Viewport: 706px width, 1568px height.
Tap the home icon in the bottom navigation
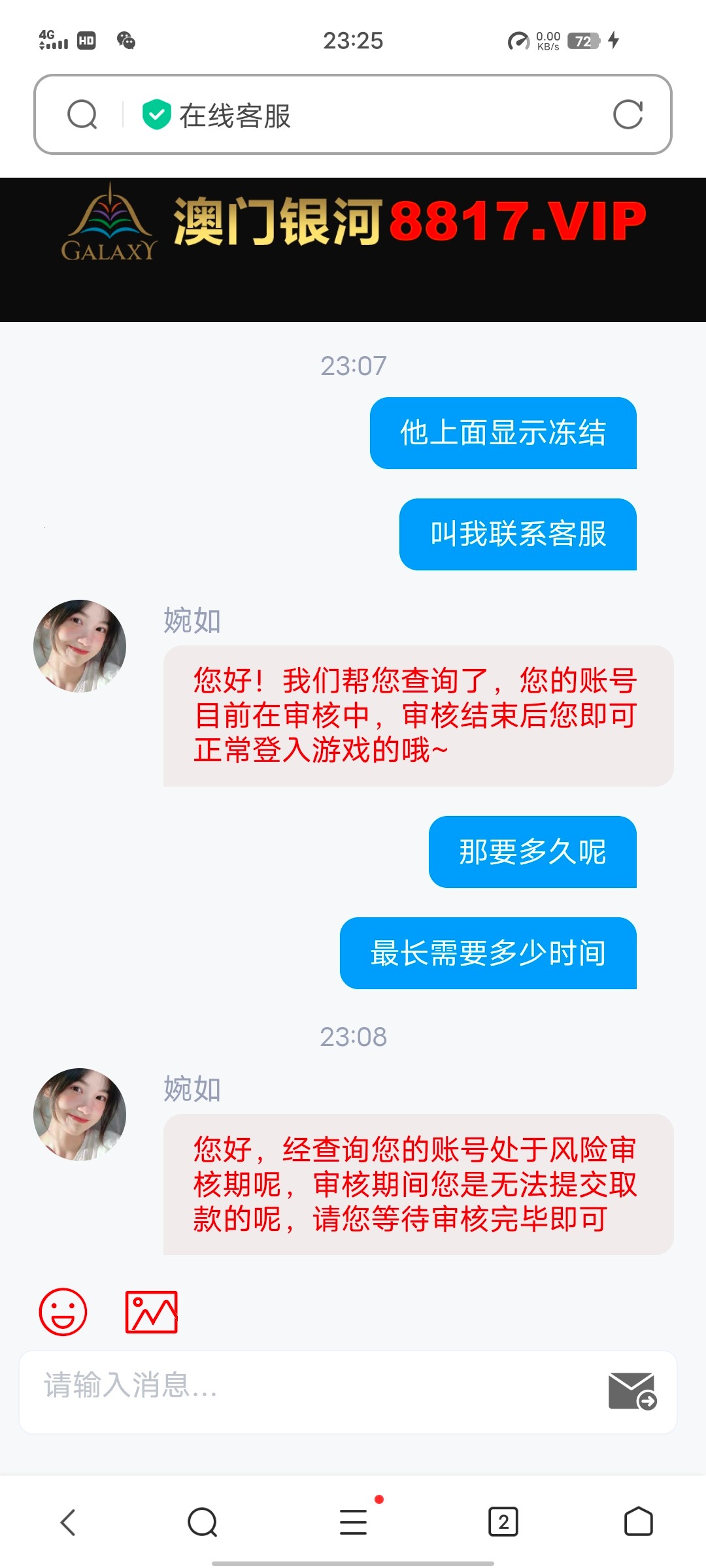coord(637,1521)
